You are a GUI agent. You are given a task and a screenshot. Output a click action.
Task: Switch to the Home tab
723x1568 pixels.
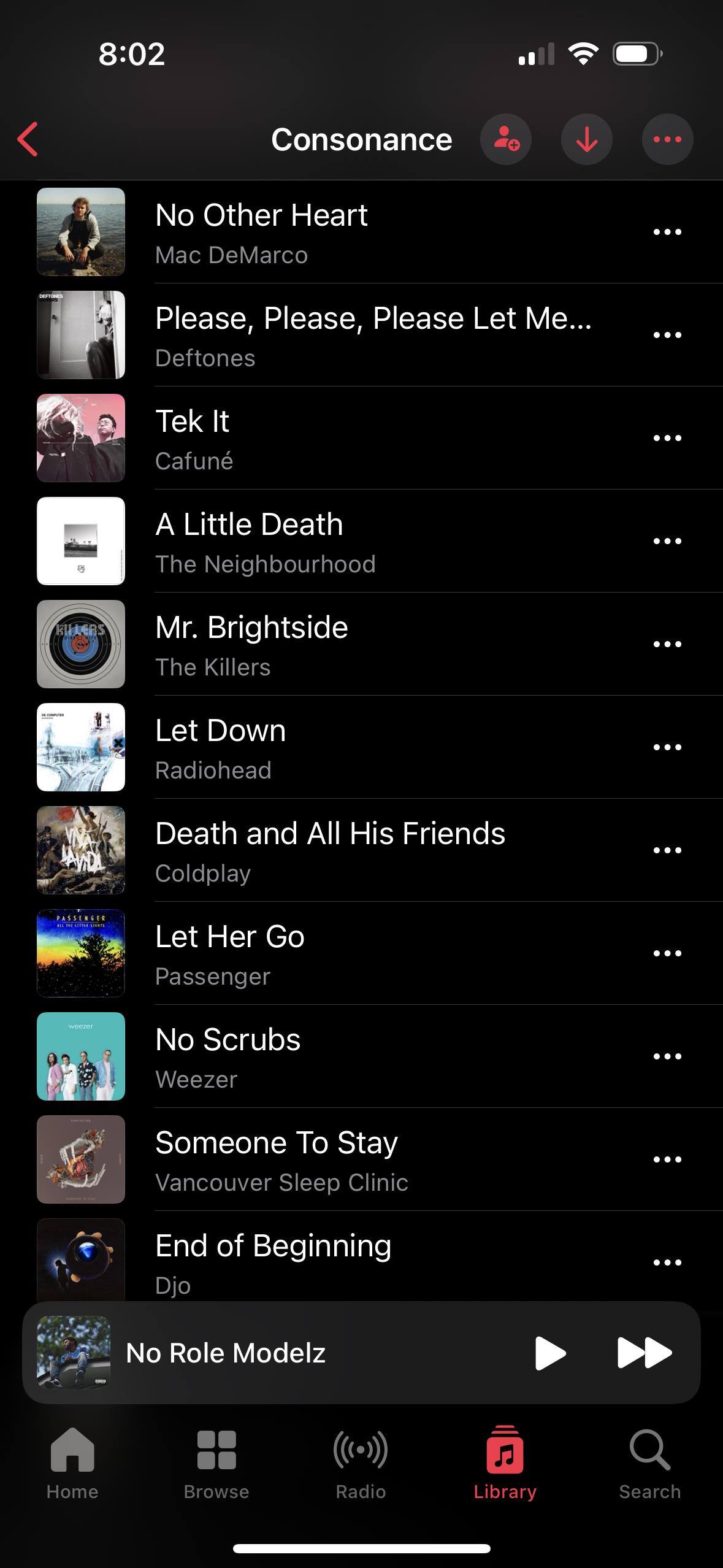pos(72,1463)
